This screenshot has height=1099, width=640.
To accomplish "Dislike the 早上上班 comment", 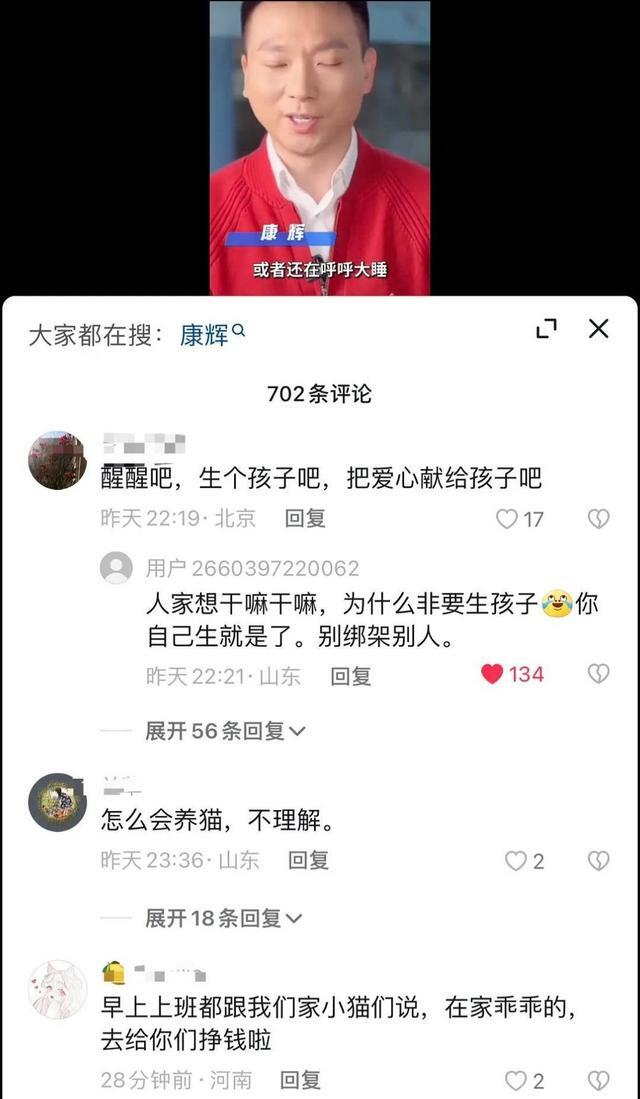I will [598, 1081].
